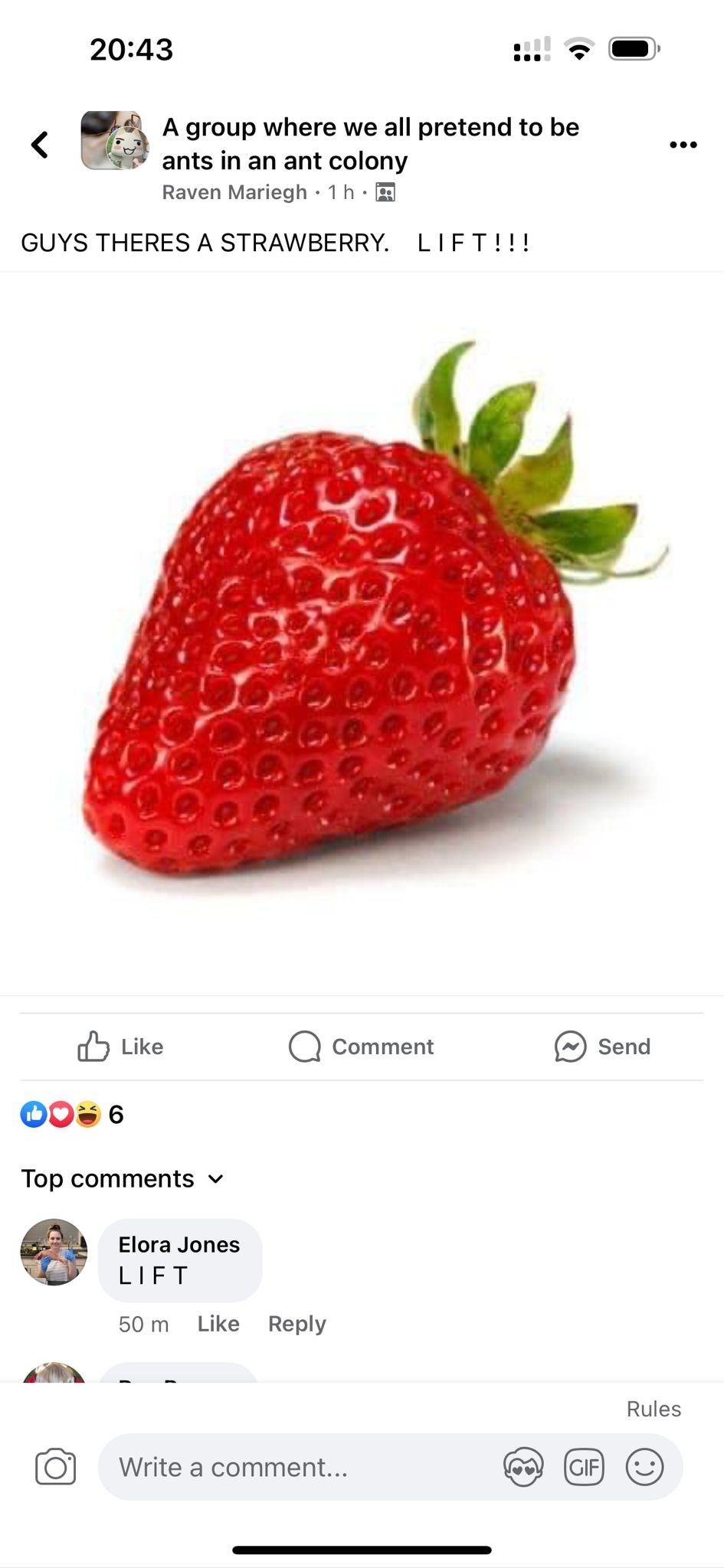Image resolution: width=724 pixels, height=1568 pixels.
Task: Open Elora Jones's profile picture
Action: (54, 1252)
